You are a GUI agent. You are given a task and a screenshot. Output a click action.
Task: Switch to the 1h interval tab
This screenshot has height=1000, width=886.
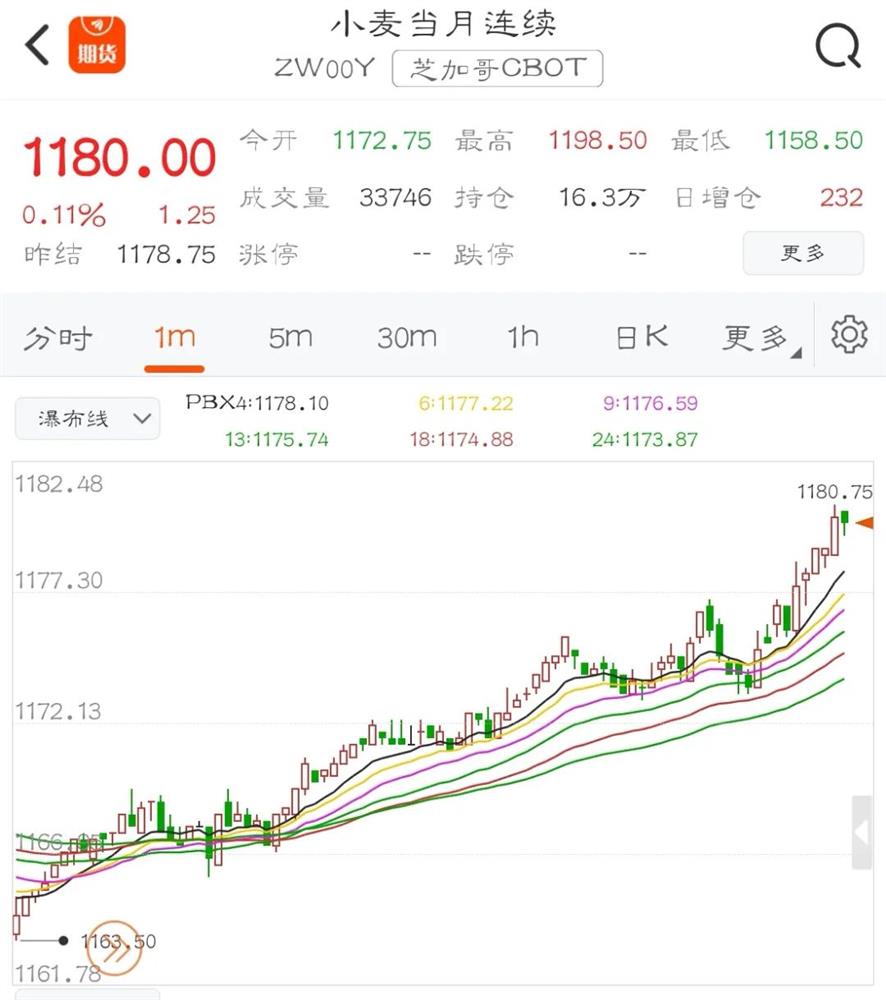pyautogui.click(x=522, y=338)
